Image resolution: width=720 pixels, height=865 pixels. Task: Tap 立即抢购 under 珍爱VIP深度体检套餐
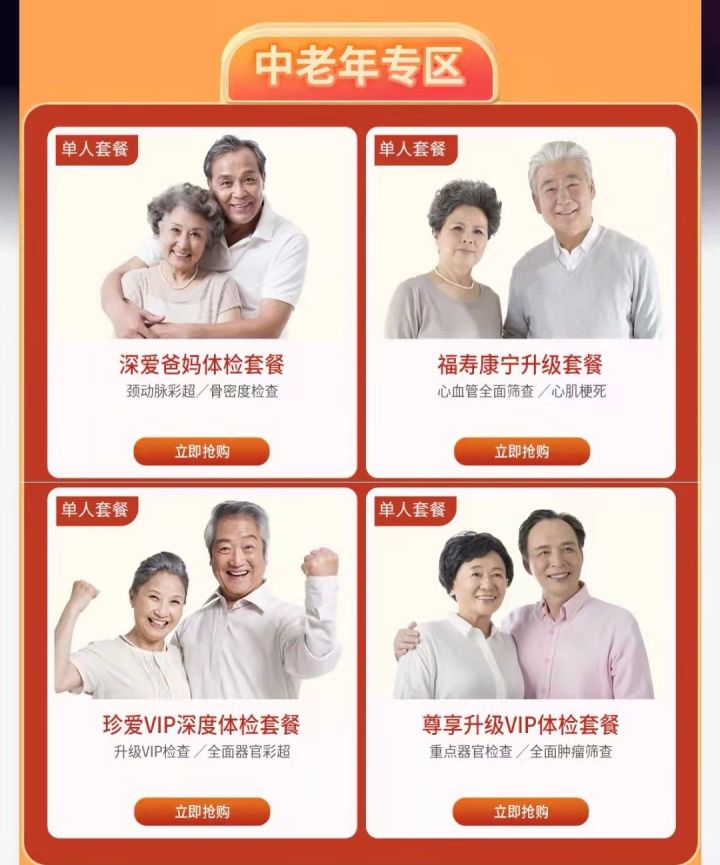tap(201, 811)
